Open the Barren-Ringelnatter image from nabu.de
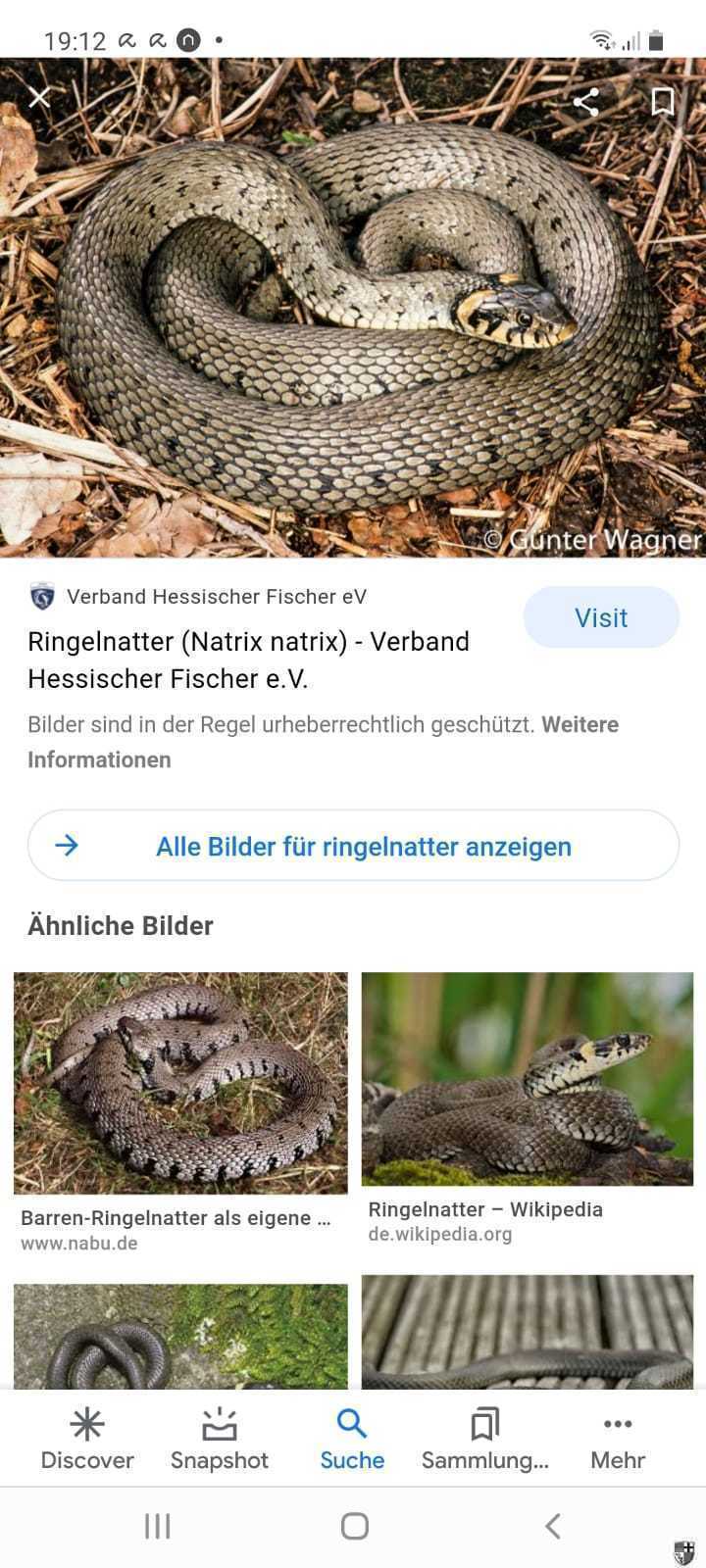706x1568 pixels. (x=180, y=1083)
